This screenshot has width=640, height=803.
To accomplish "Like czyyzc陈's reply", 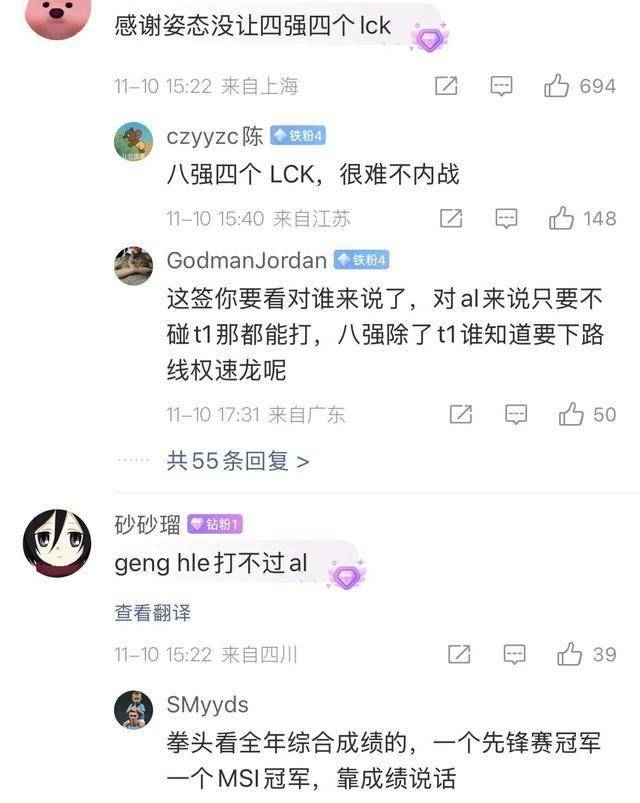I will coord(562,218).
